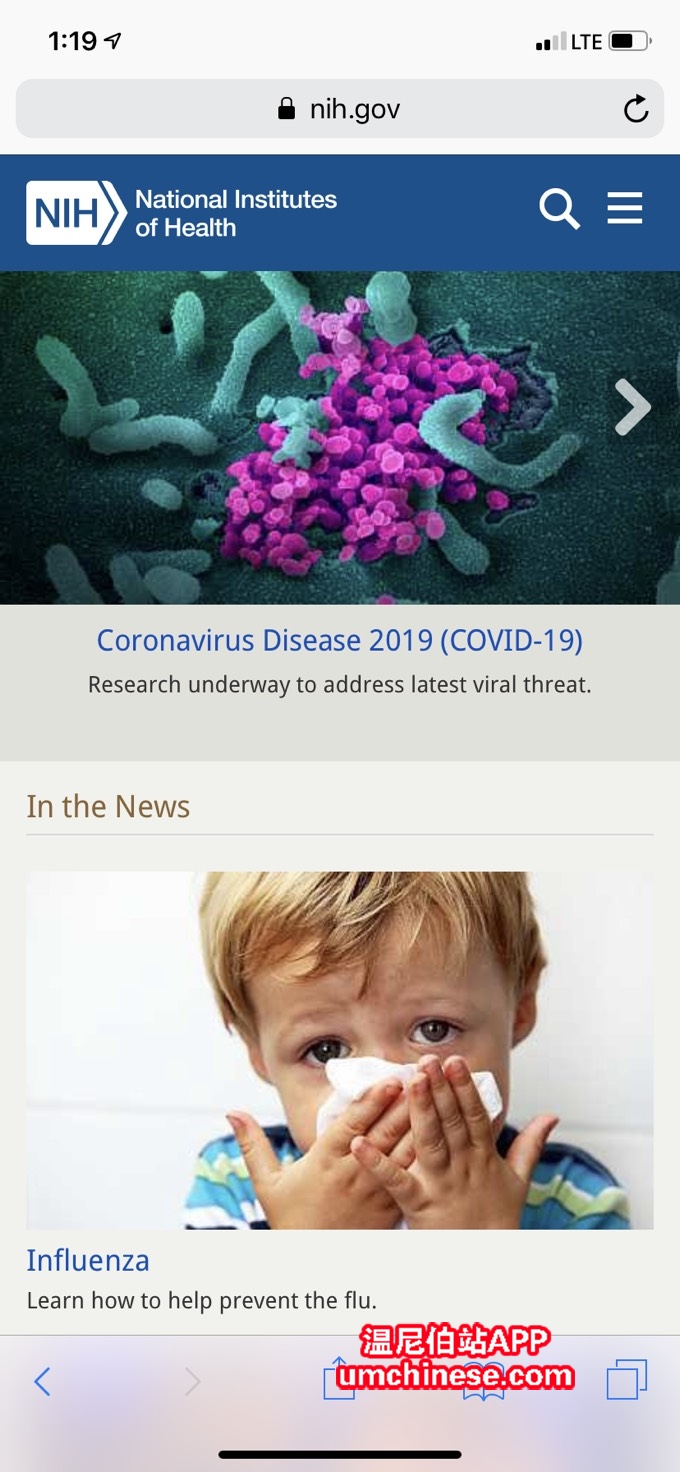Share this page
680x1472 pixels.
click(340, 1378)
